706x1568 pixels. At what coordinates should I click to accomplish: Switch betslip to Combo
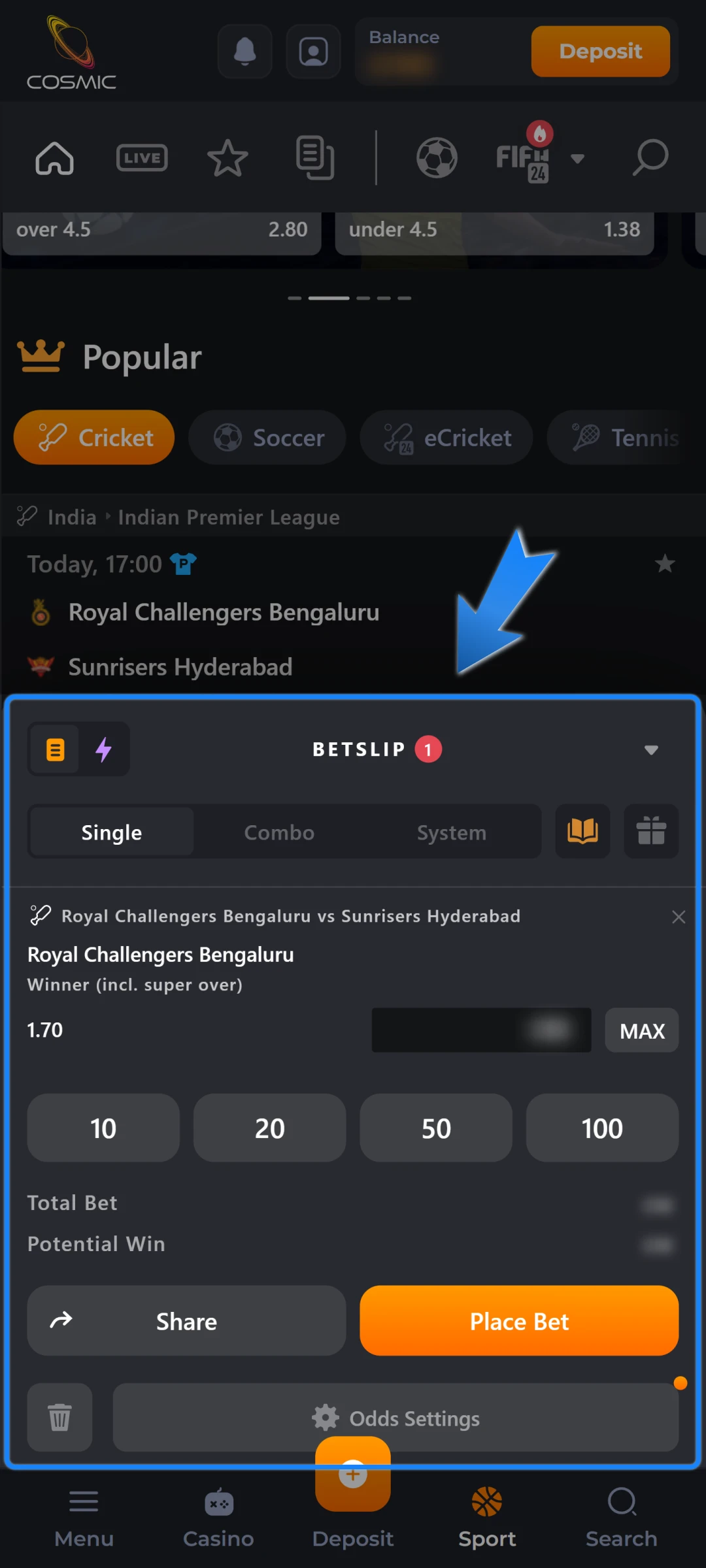click(279, 832)
